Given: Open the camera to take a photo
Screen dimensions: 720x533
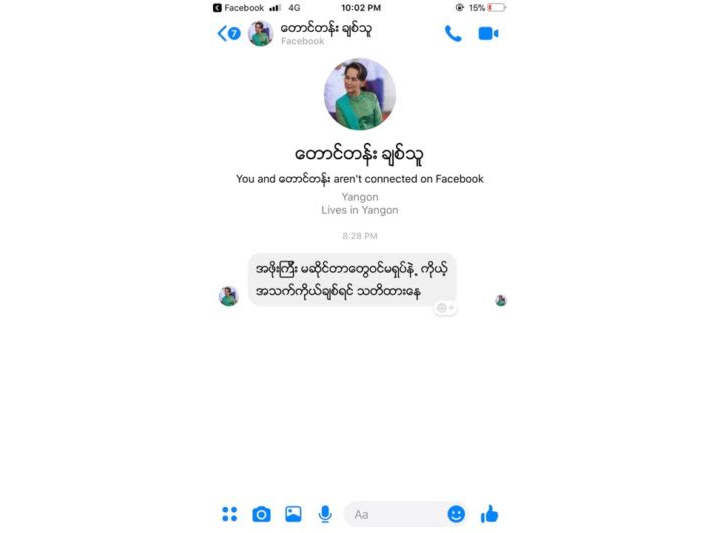Looking at the screenshot, I should pos(261,514).
